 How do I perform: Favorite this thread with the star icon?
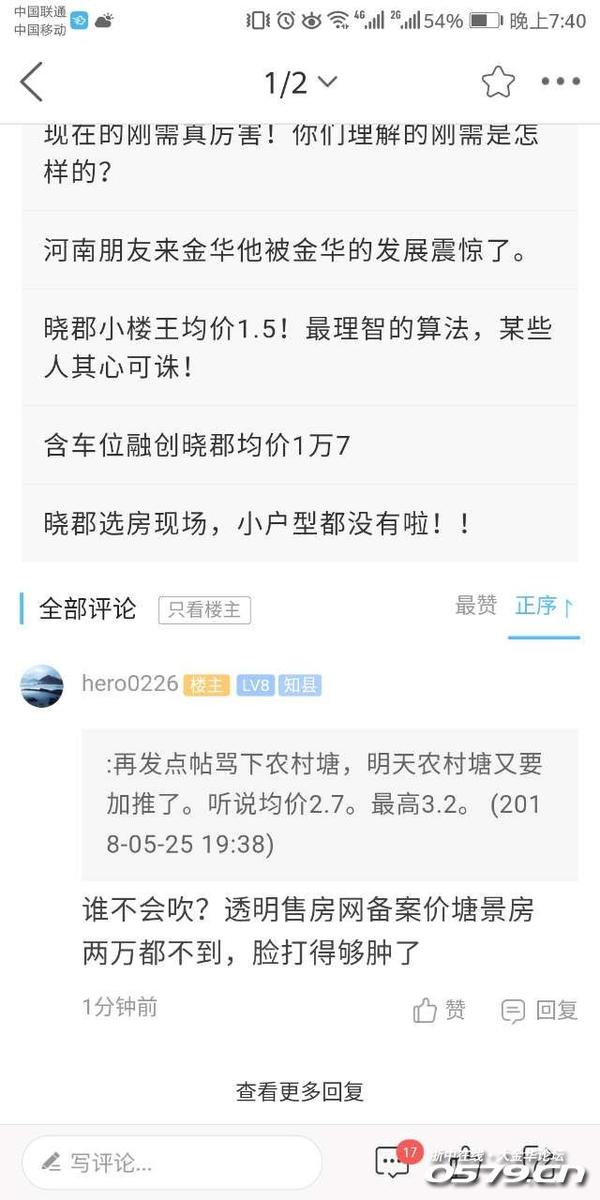(x=498, y=82)
